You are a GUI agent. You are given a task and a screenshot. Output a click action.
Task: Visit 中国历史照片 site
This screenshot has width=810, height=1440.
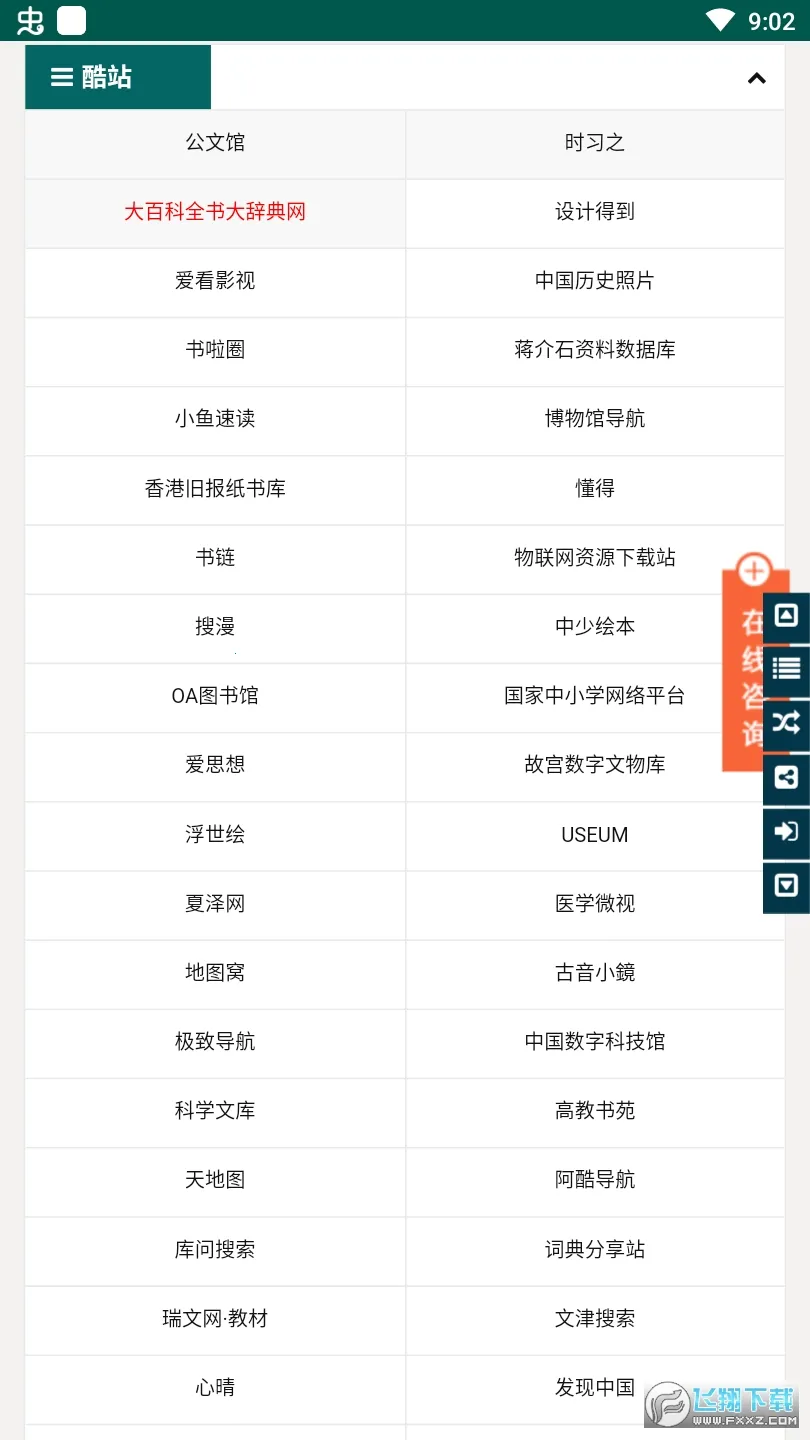tap(595, 281)
